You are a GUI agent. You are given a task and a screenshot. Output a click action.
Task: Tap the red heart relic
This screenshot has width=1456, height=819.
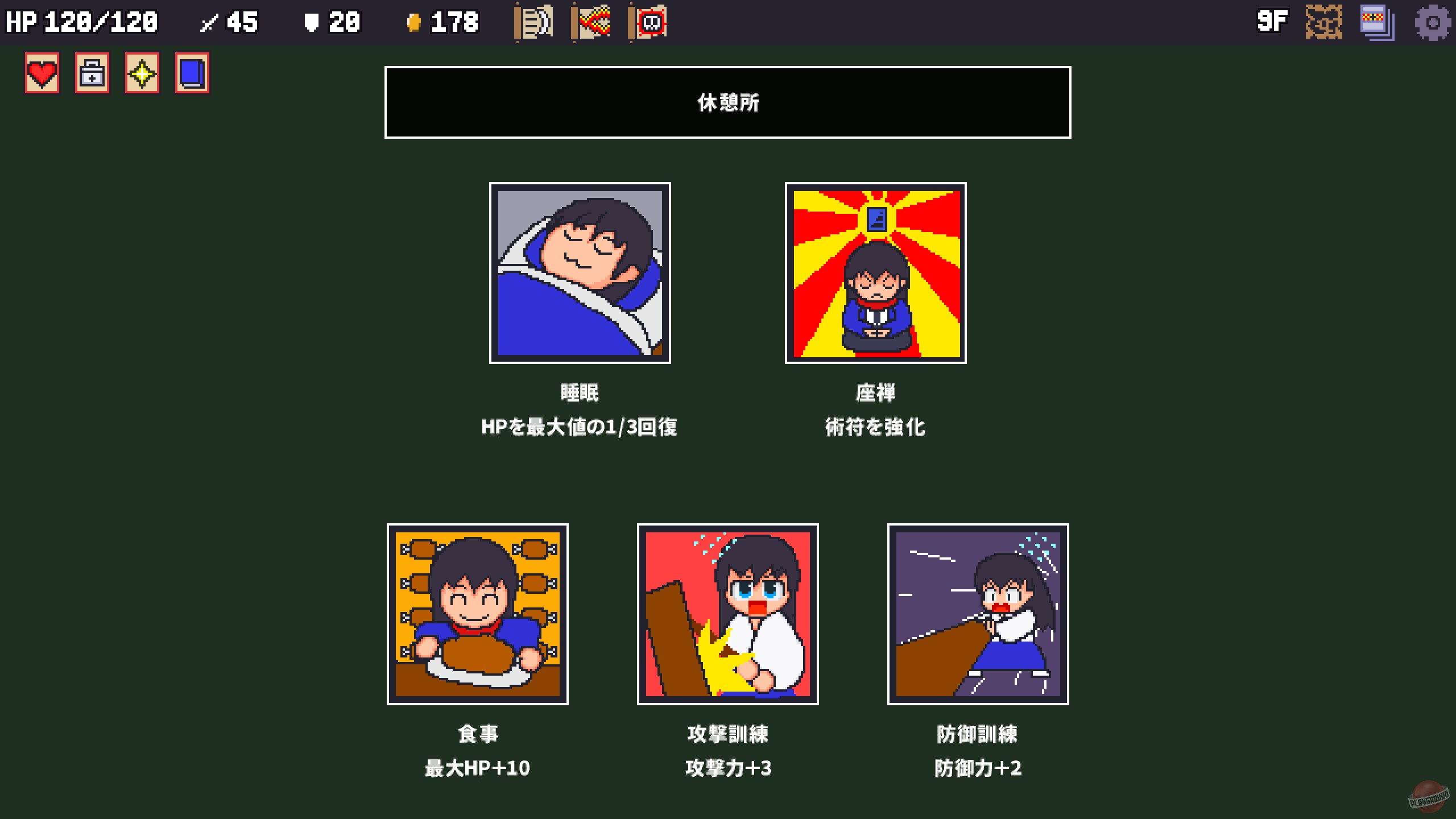coord(42,73)
